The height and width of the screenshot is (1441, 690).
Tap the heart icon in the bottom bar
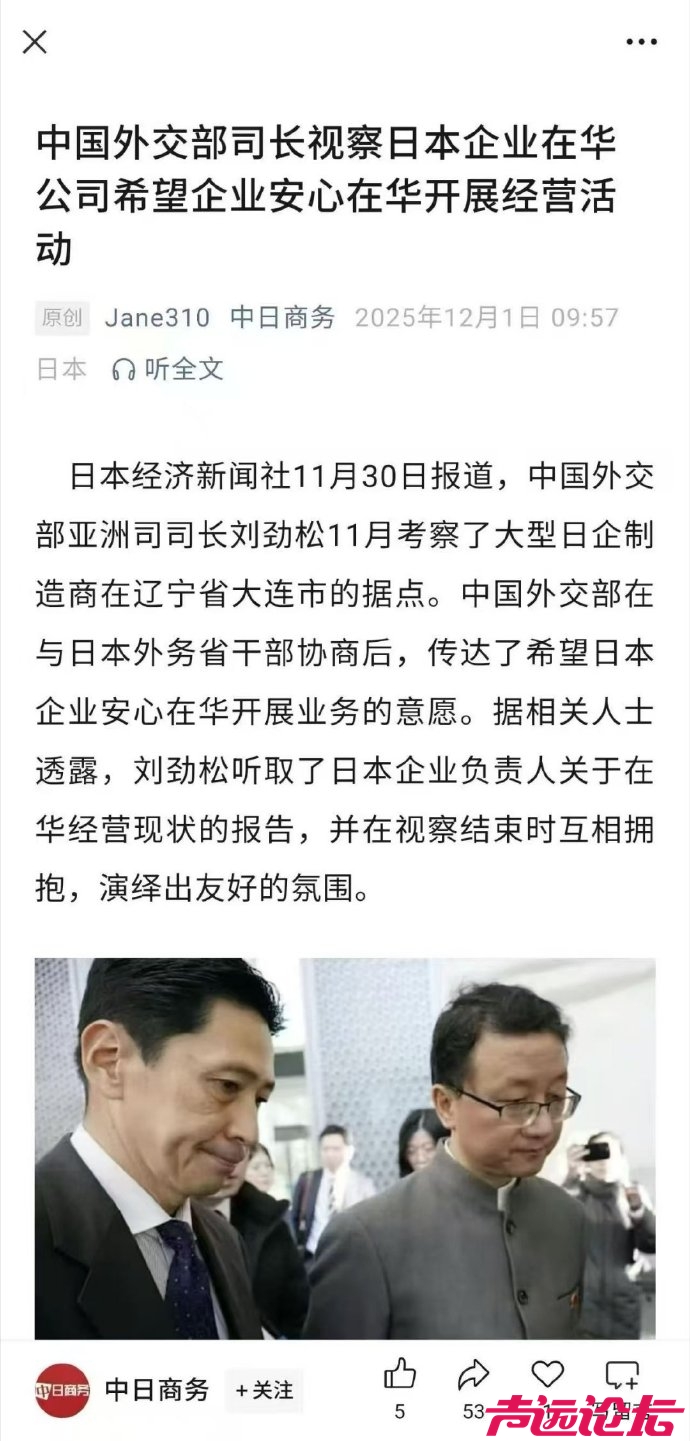pyautogui.click(x=547, y=1374)
